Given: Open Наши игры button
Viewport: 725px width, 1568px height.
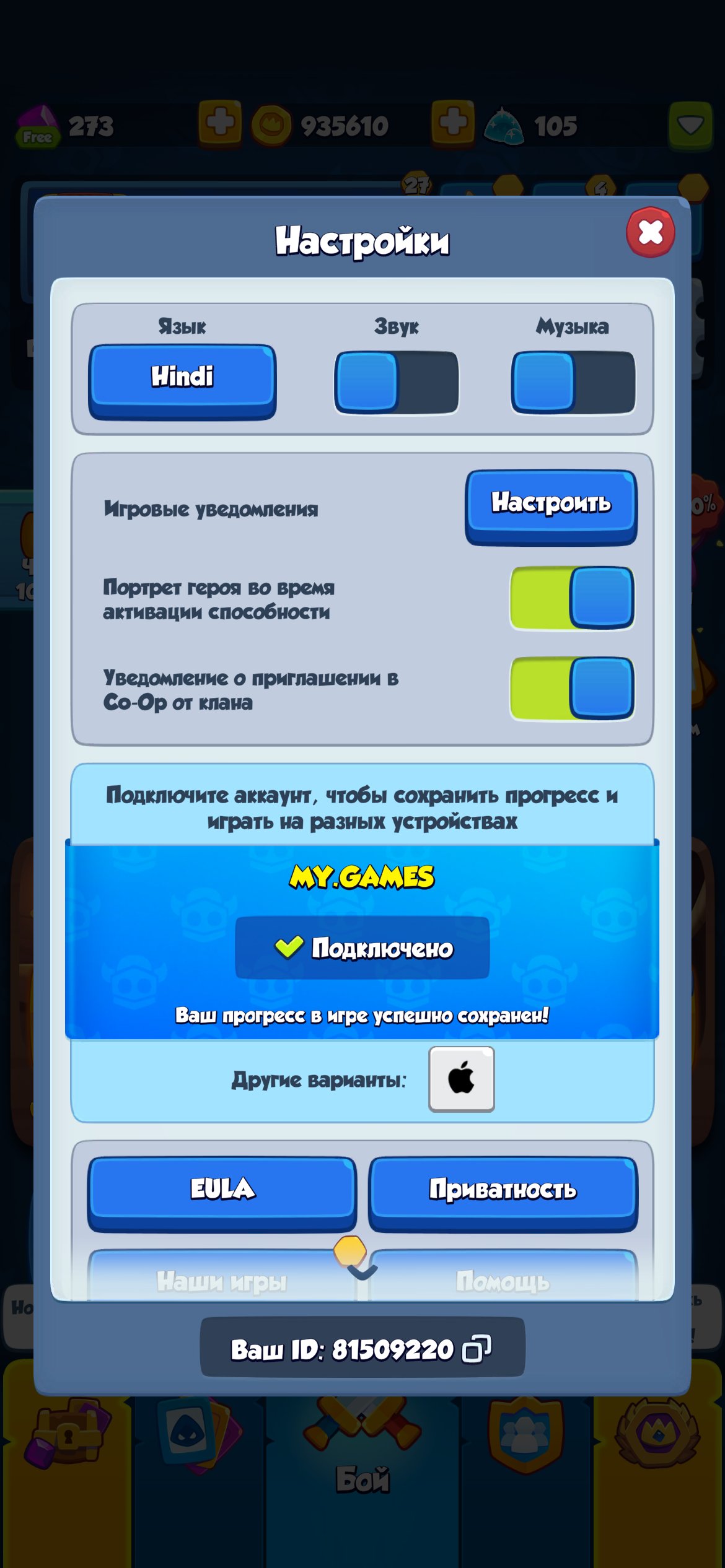Looking at the screenshot, I should click(222, 1279).
